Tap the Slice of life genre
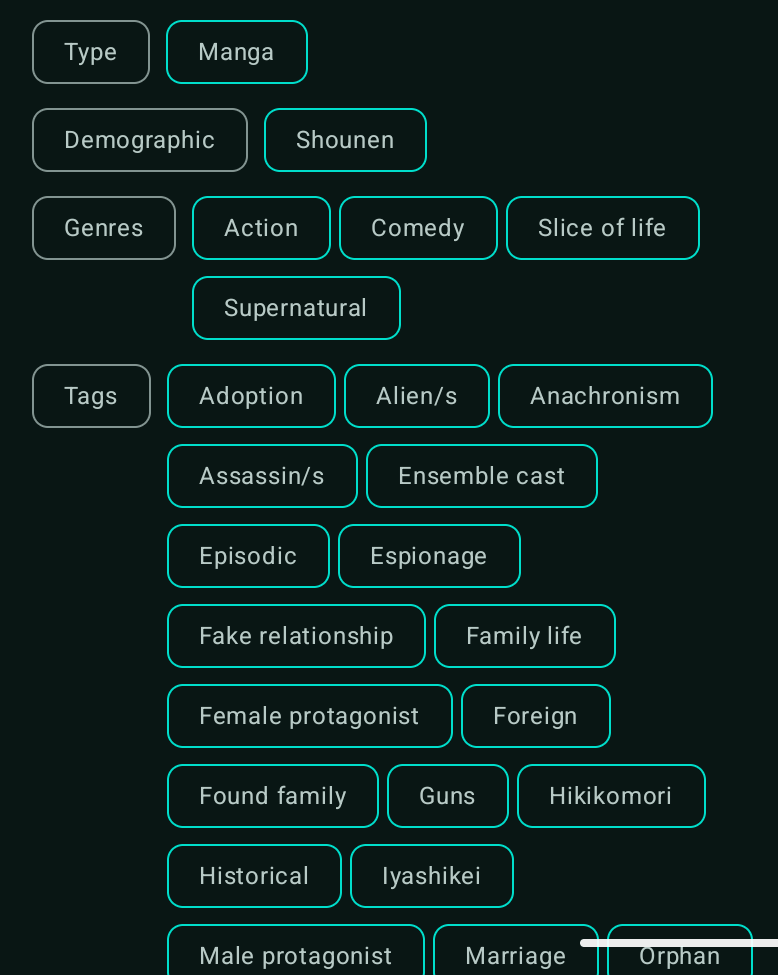The width and height of the screenshot is (778, 975). (602, 228)
